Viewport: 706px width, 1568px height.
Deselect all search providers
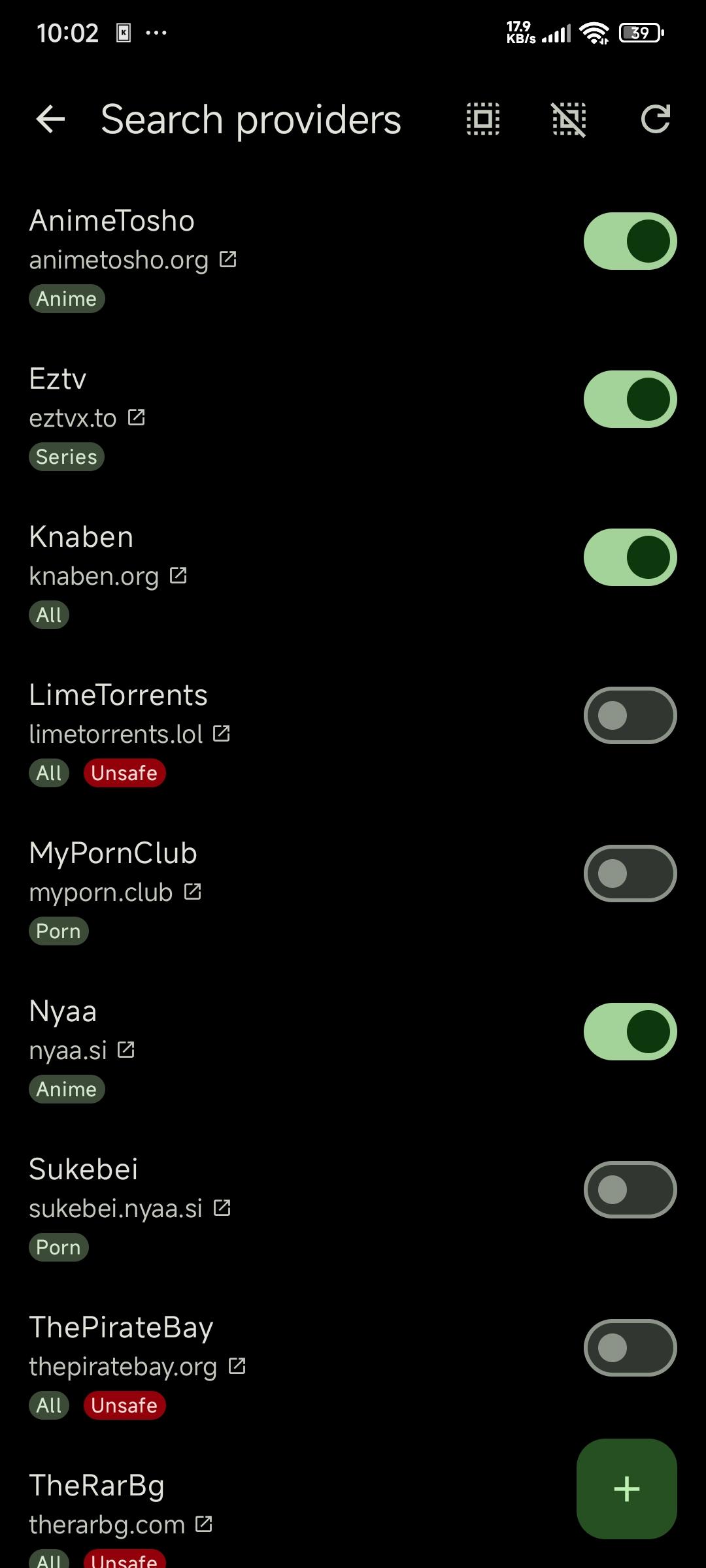[x=569, y=120]
